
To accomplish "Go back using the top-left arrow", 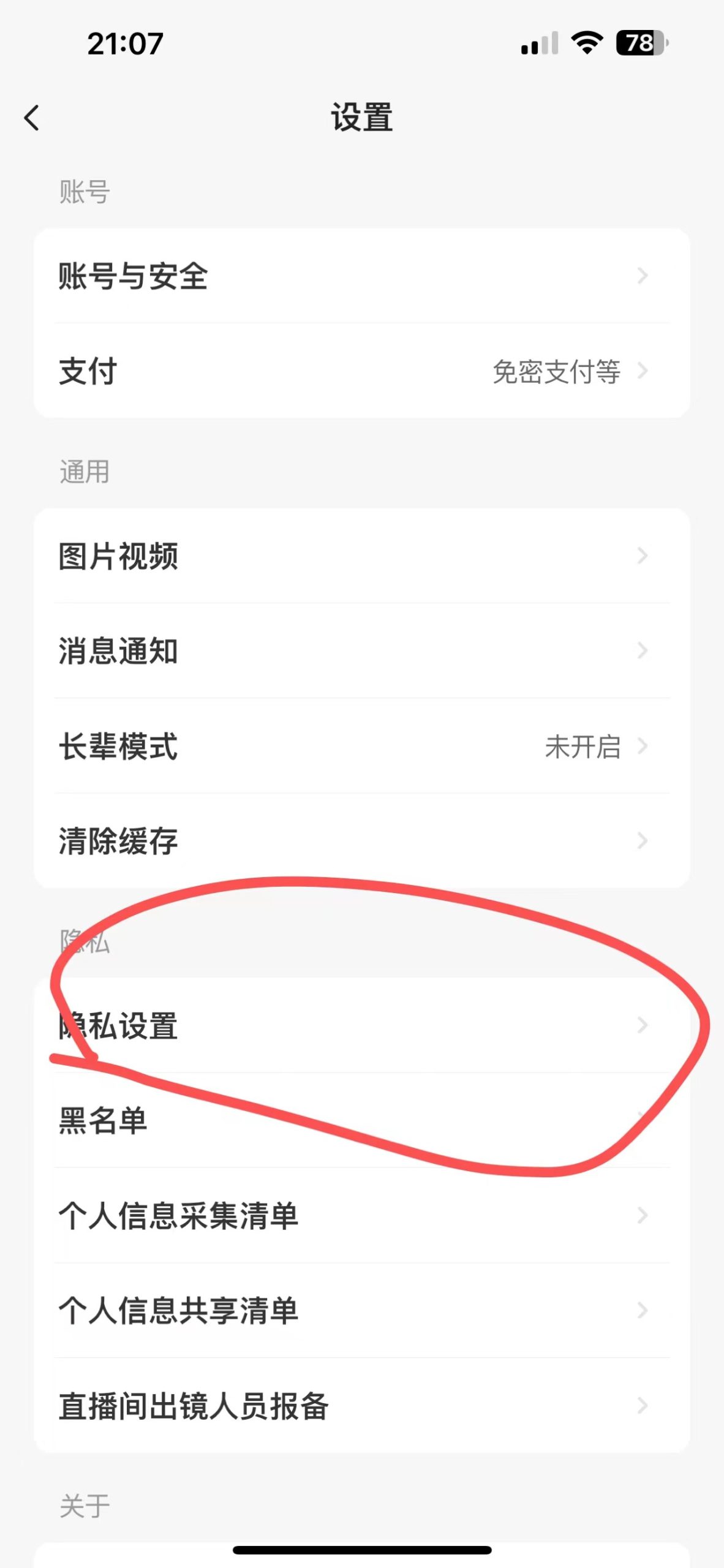I will click(32, 118).
